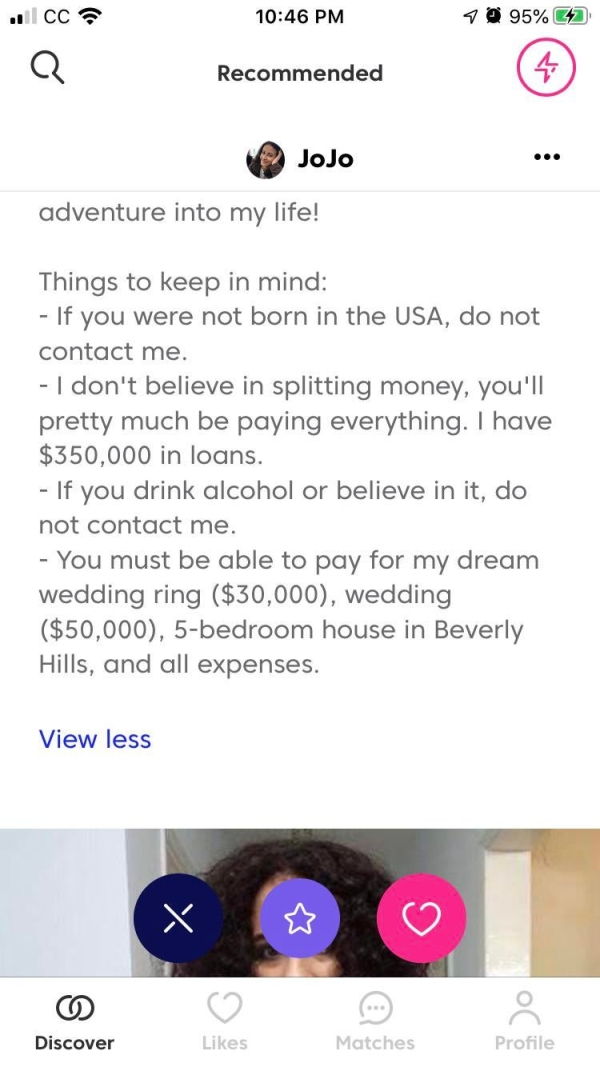The height and width of the screenshot is (1067, 600).
Task: Super like JoJo with the star button
Action: click(x=300, y=919)
